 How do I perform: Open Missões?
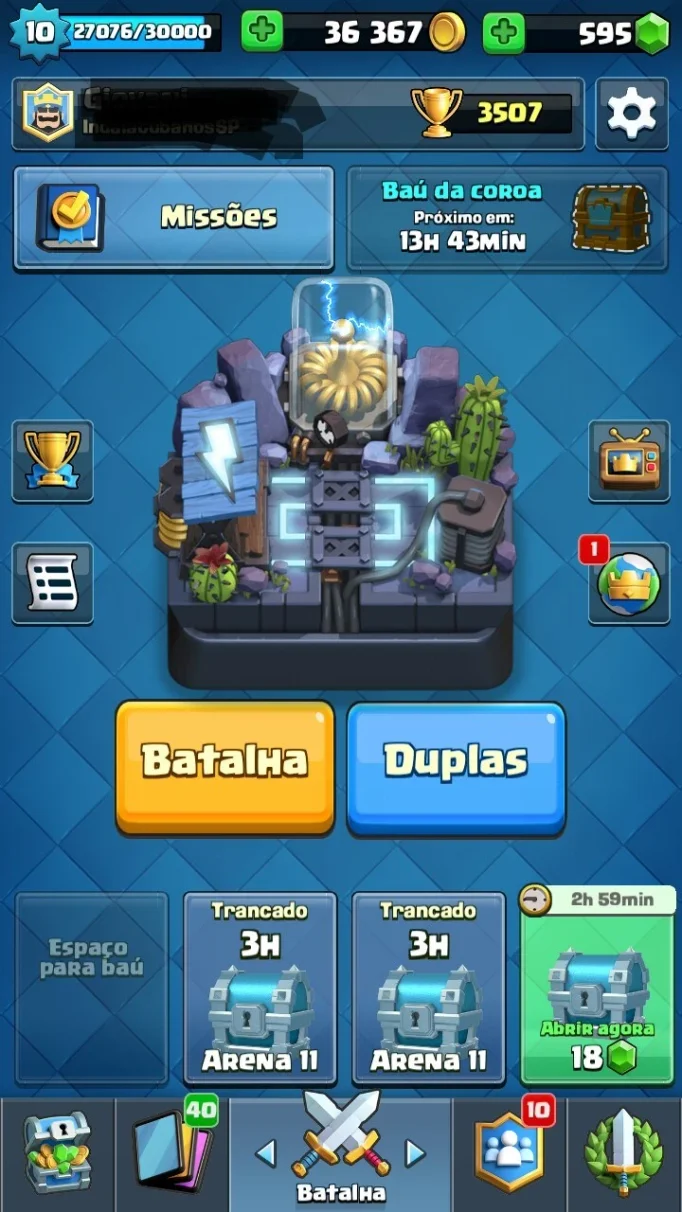(x=174, y=217)
